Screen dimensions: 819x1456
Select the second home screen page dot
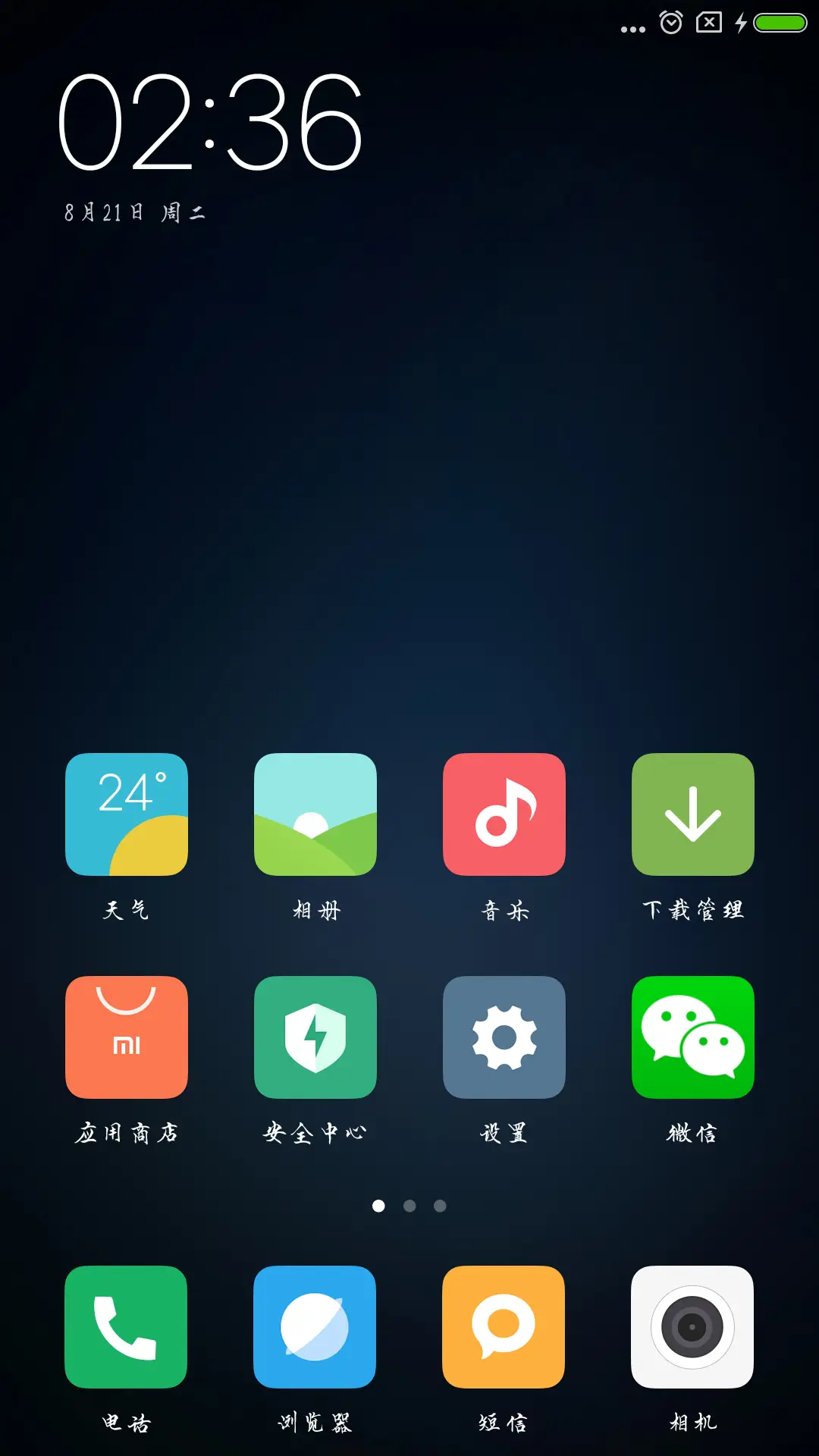tap(409, 1206)
